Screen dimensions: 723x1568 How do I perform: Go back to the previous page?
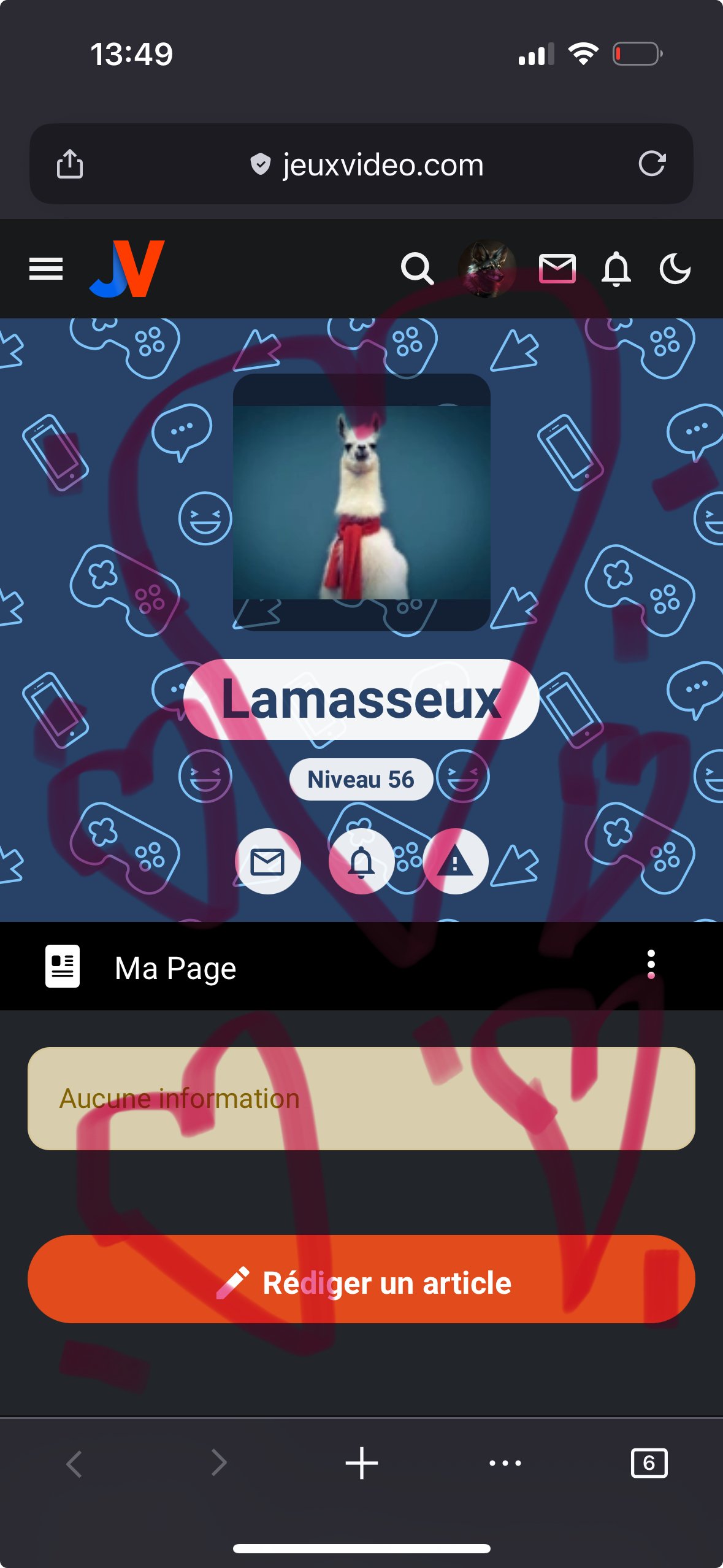point(74,1463)
